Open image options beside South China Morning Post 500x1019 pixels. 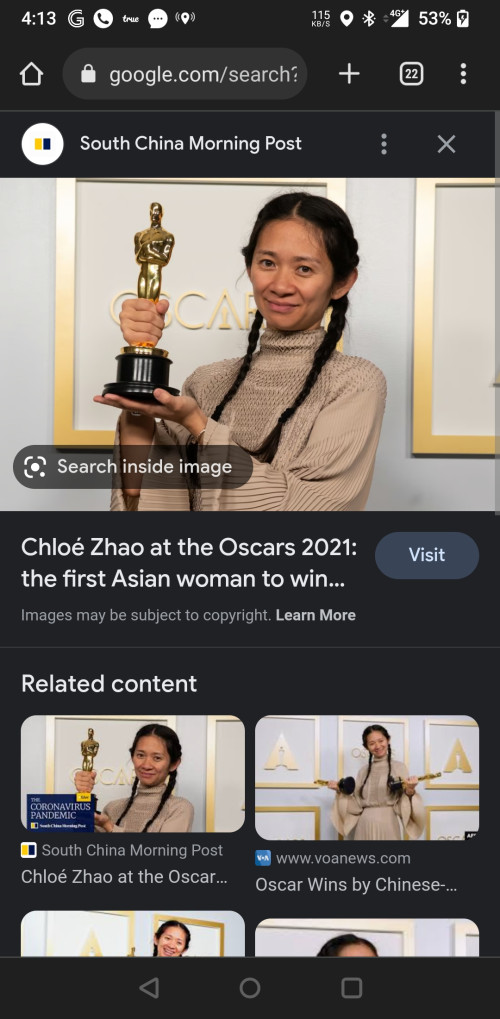click(x=384, y=144)
